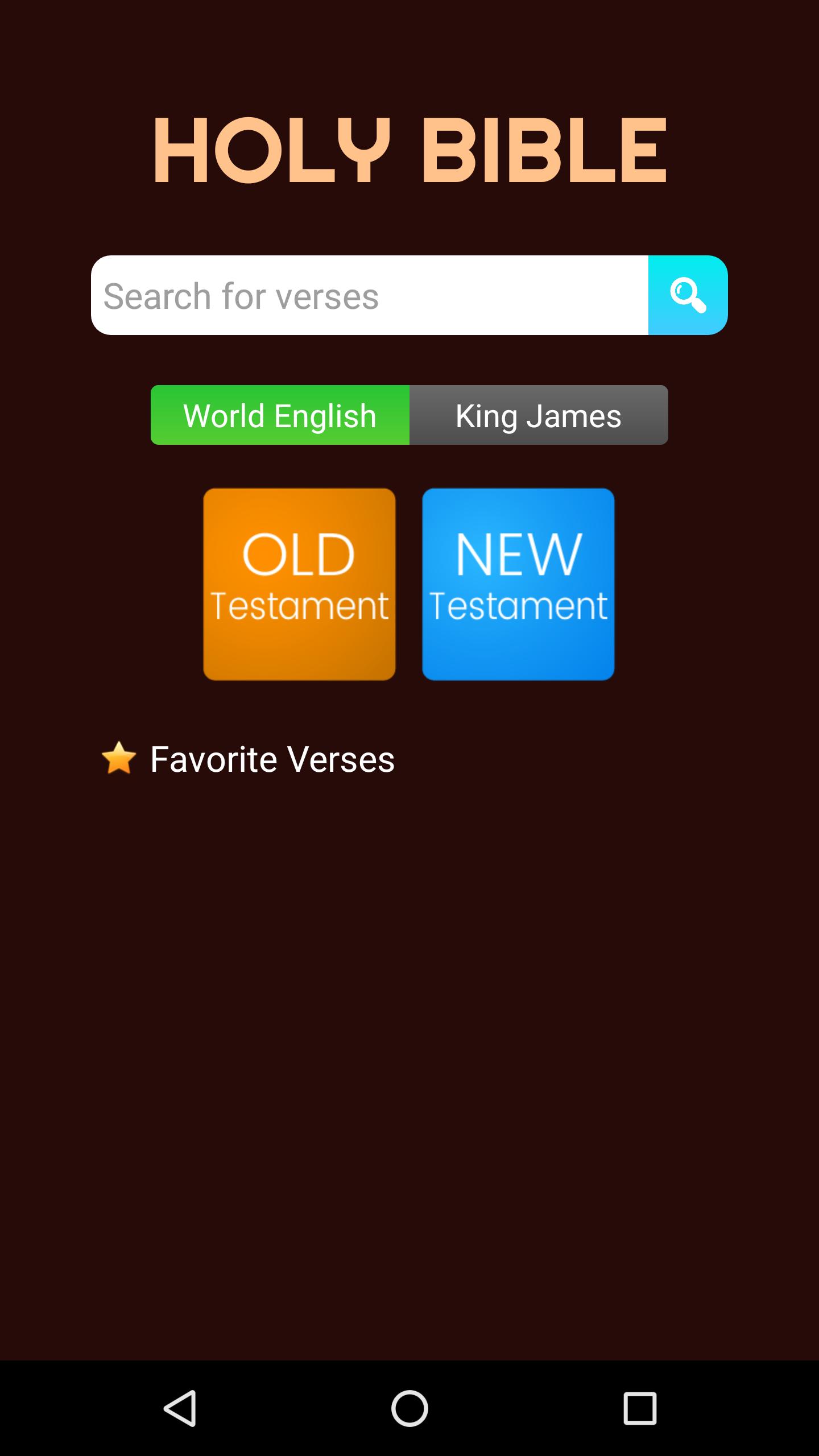The width and height of the screenshot is (819, 1456).
Task: Tap the search button on the search bar
Action: click(687, 295)
